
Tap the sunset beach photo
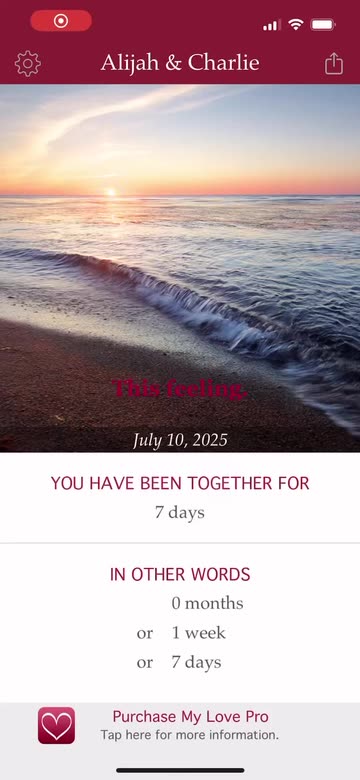[180, 268]
